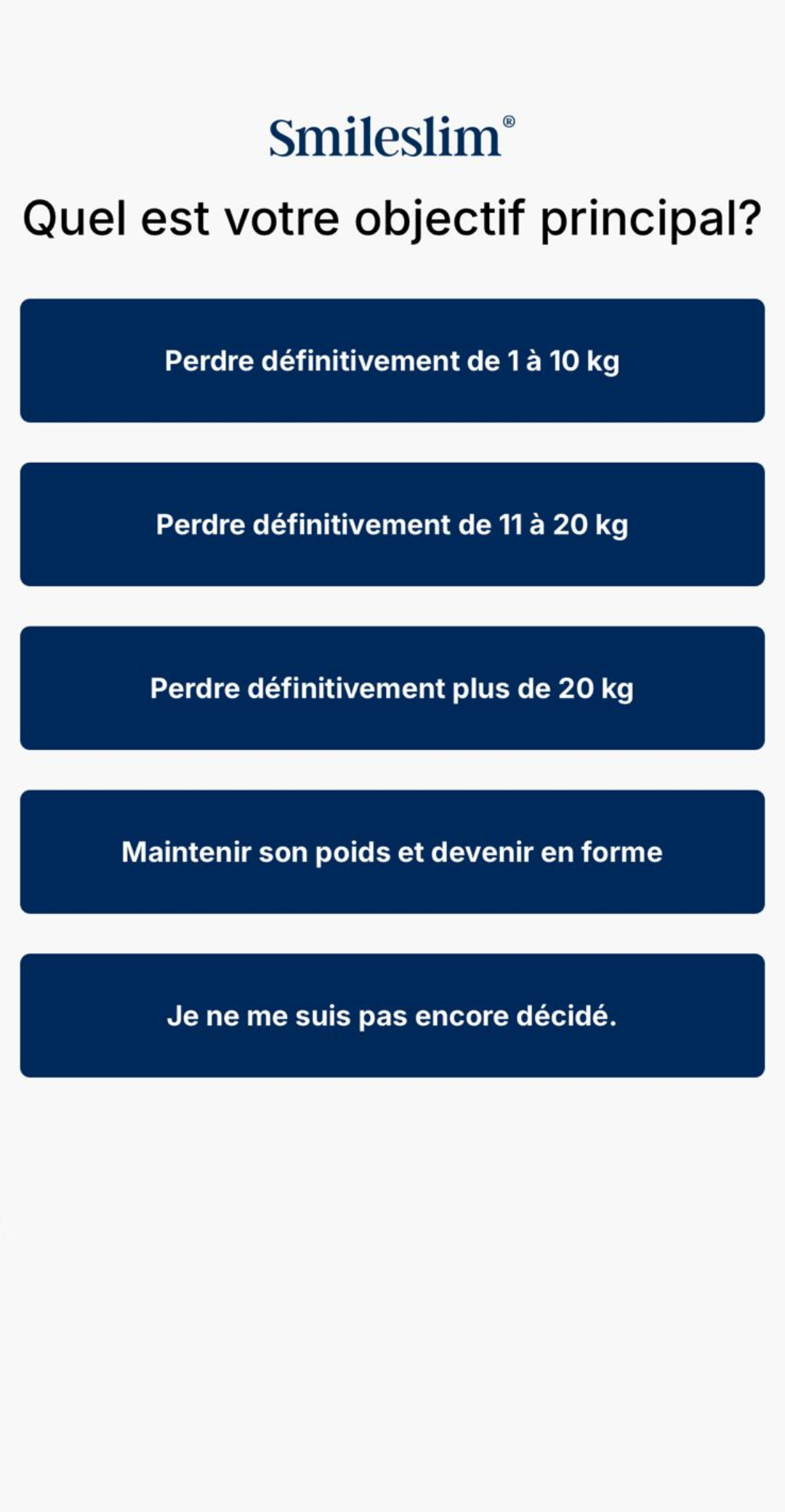Choose the 11 à 20 kg weight loss goal

pyautogui.click(x=392, y=524)
